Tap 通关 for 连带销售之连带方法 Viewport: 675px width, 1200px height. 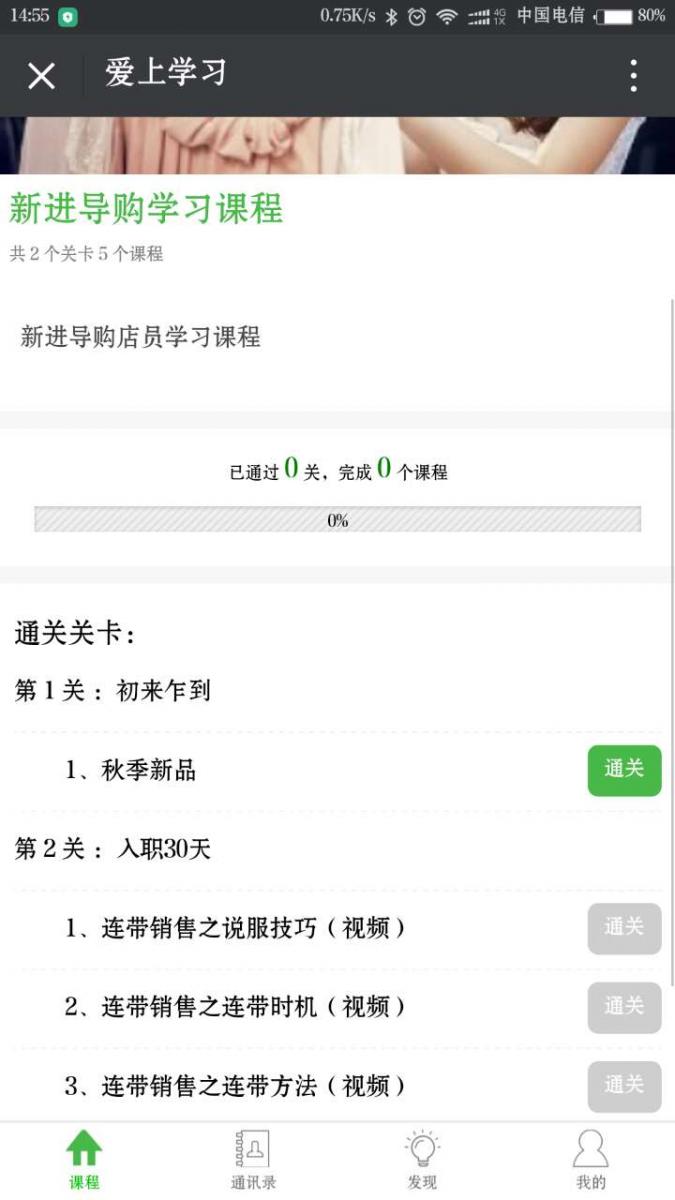(624, 1086)
